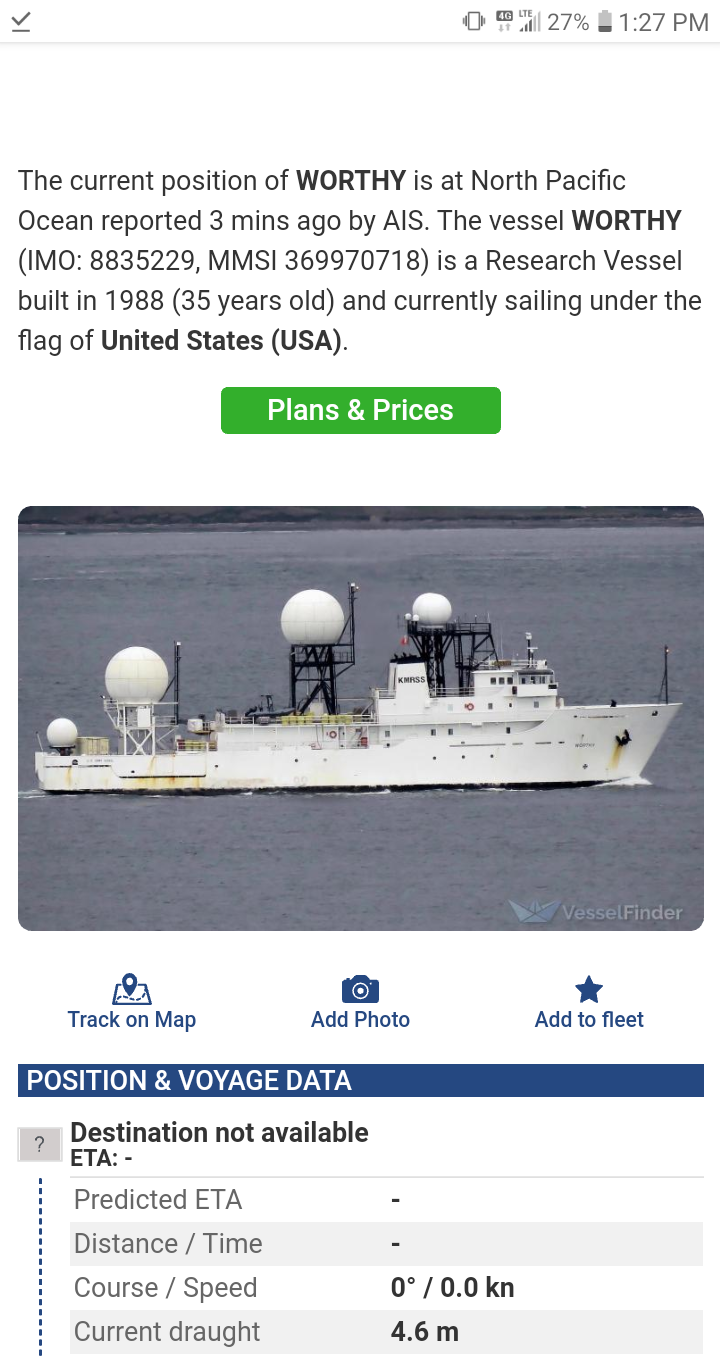Add a photo of the vessel
Image resolution: width=720 pixels, height=1356 pixels.
tap(360, 1003)
